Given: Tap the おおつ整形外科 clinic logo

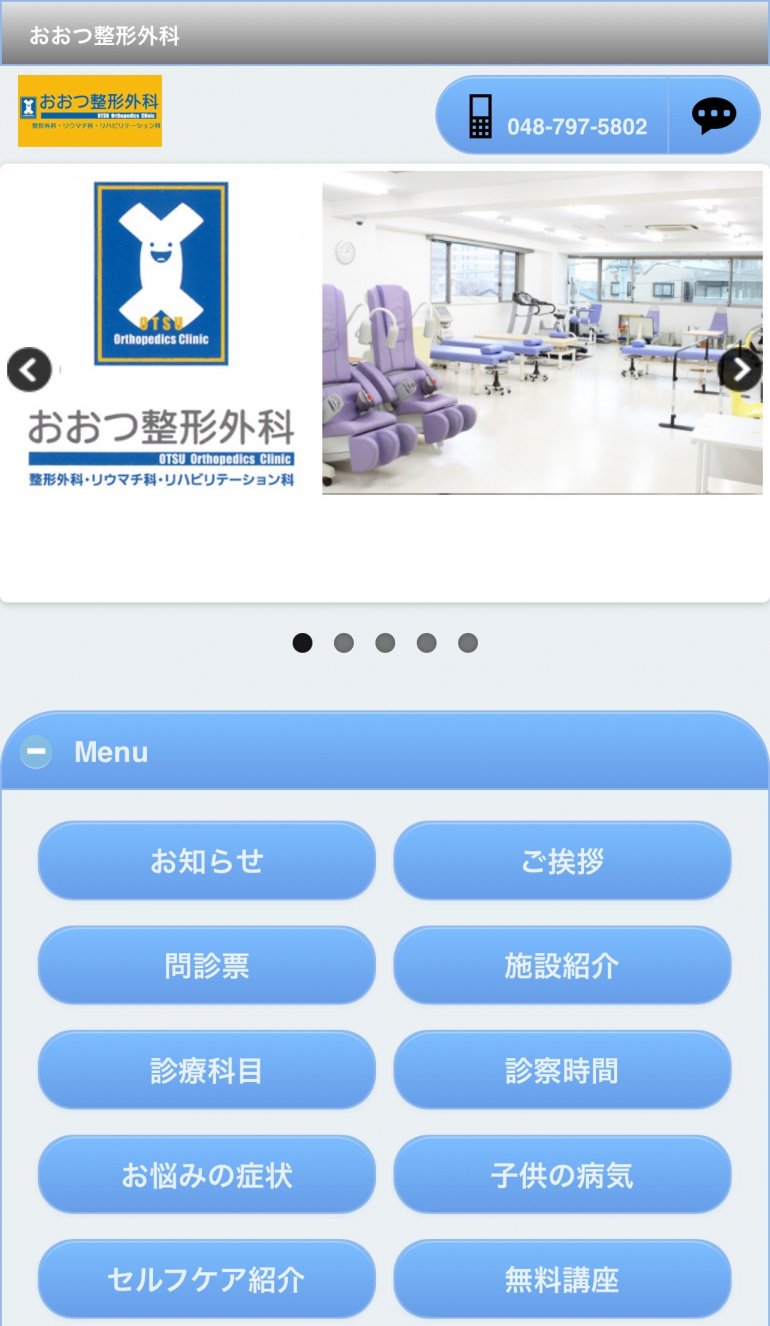Looking at the screenshot, I should pyautogui.click(x=89, y=112).
